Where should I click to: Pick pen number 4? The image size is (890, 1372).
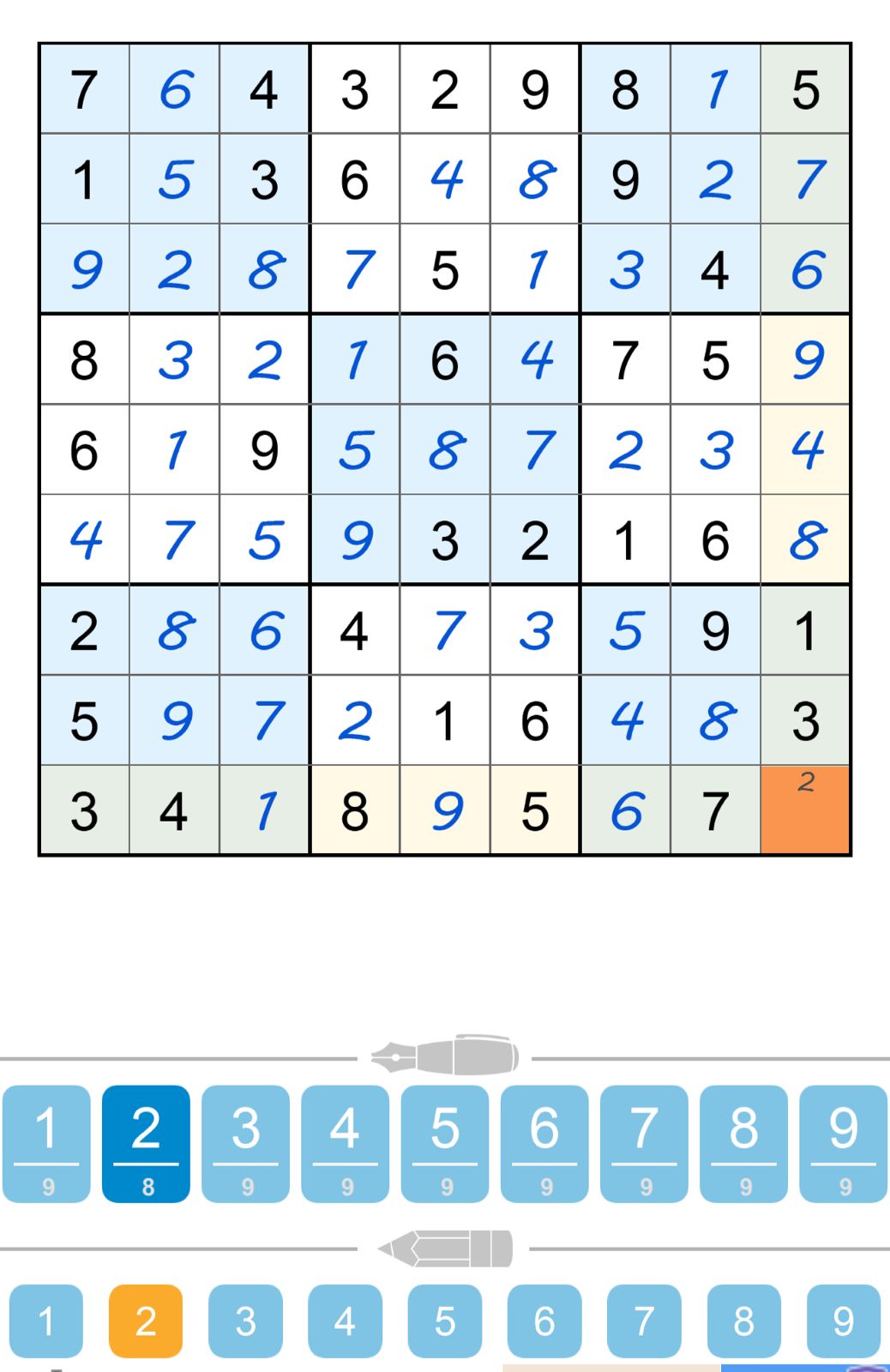point(346,1143)
